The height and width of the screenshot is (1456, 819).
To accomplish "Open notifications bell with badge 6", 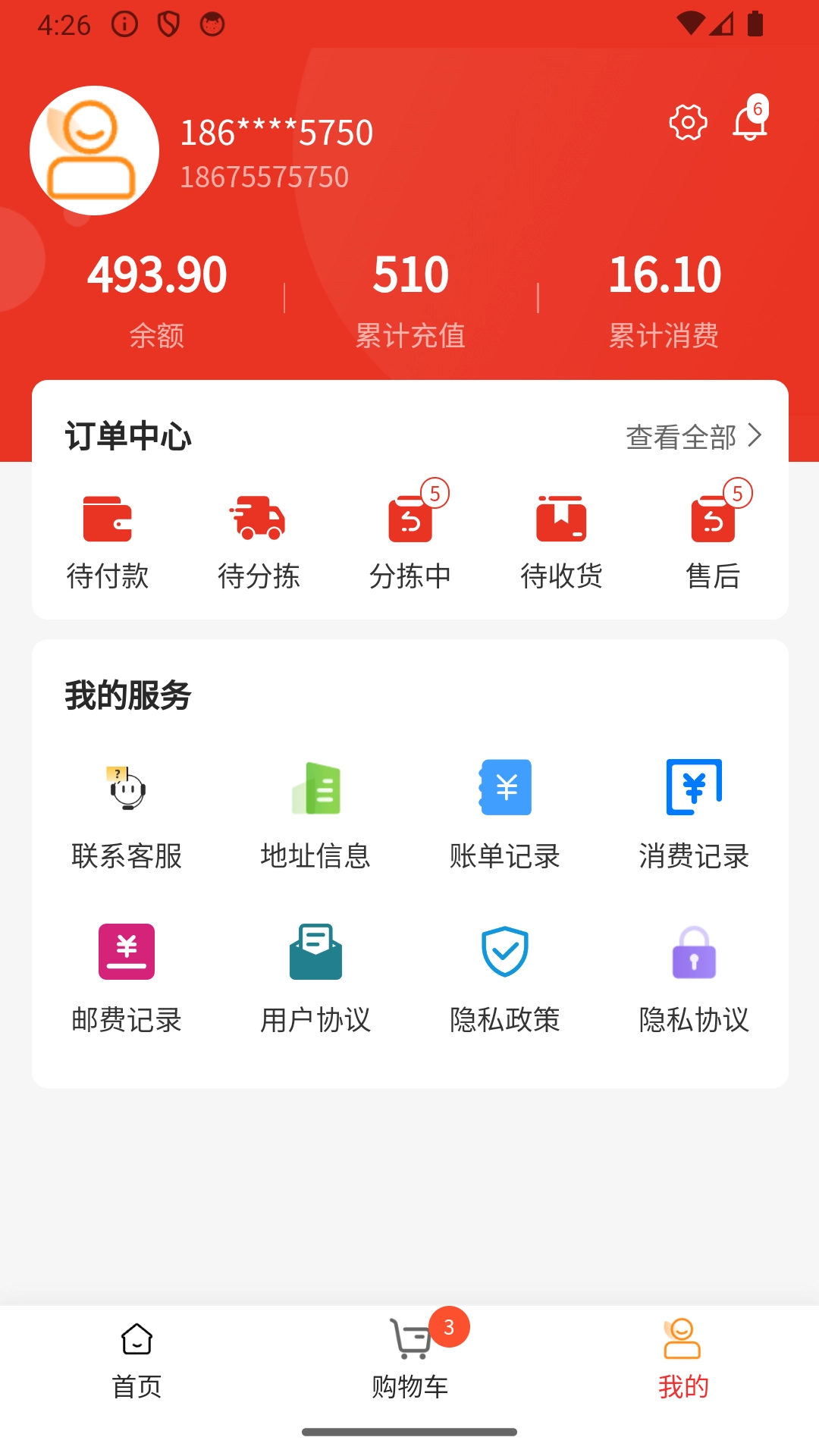I will pos(750,124).
